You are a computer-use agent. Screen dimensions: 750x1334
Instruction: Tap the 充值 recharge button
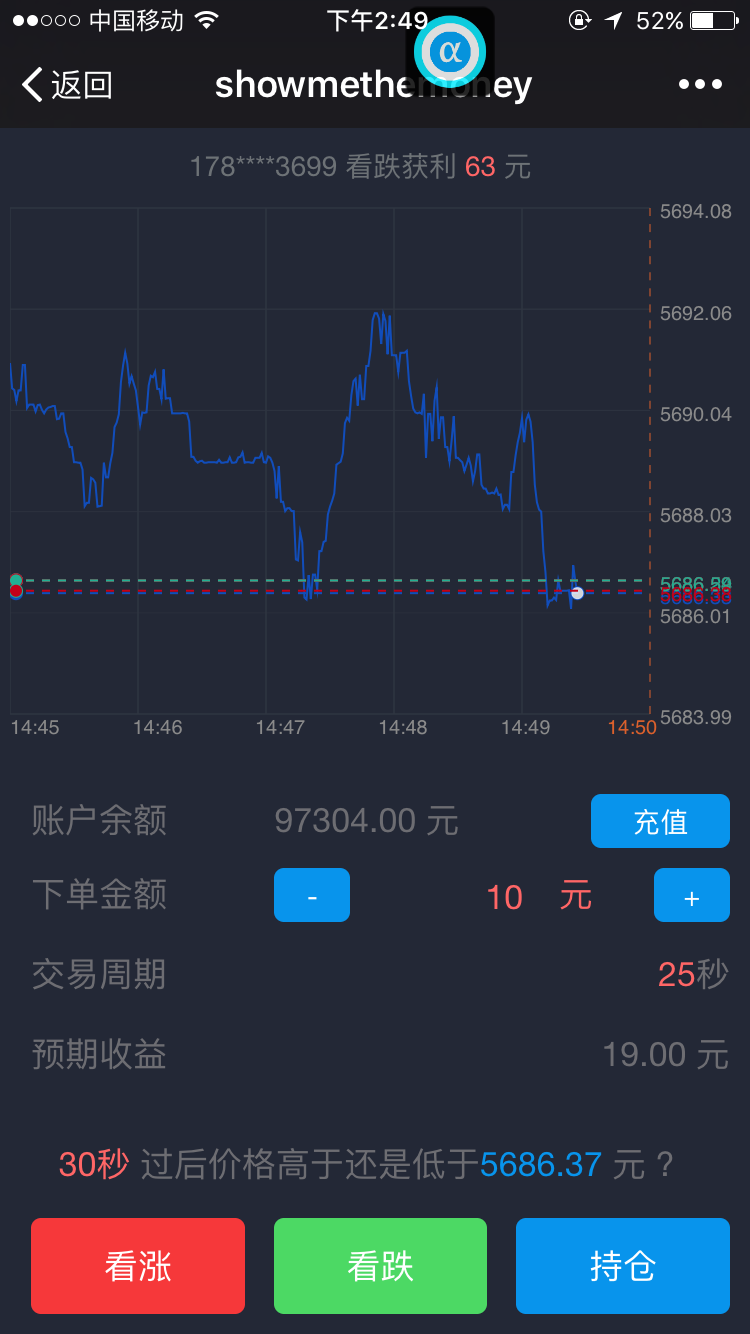[x=660, y=820]
